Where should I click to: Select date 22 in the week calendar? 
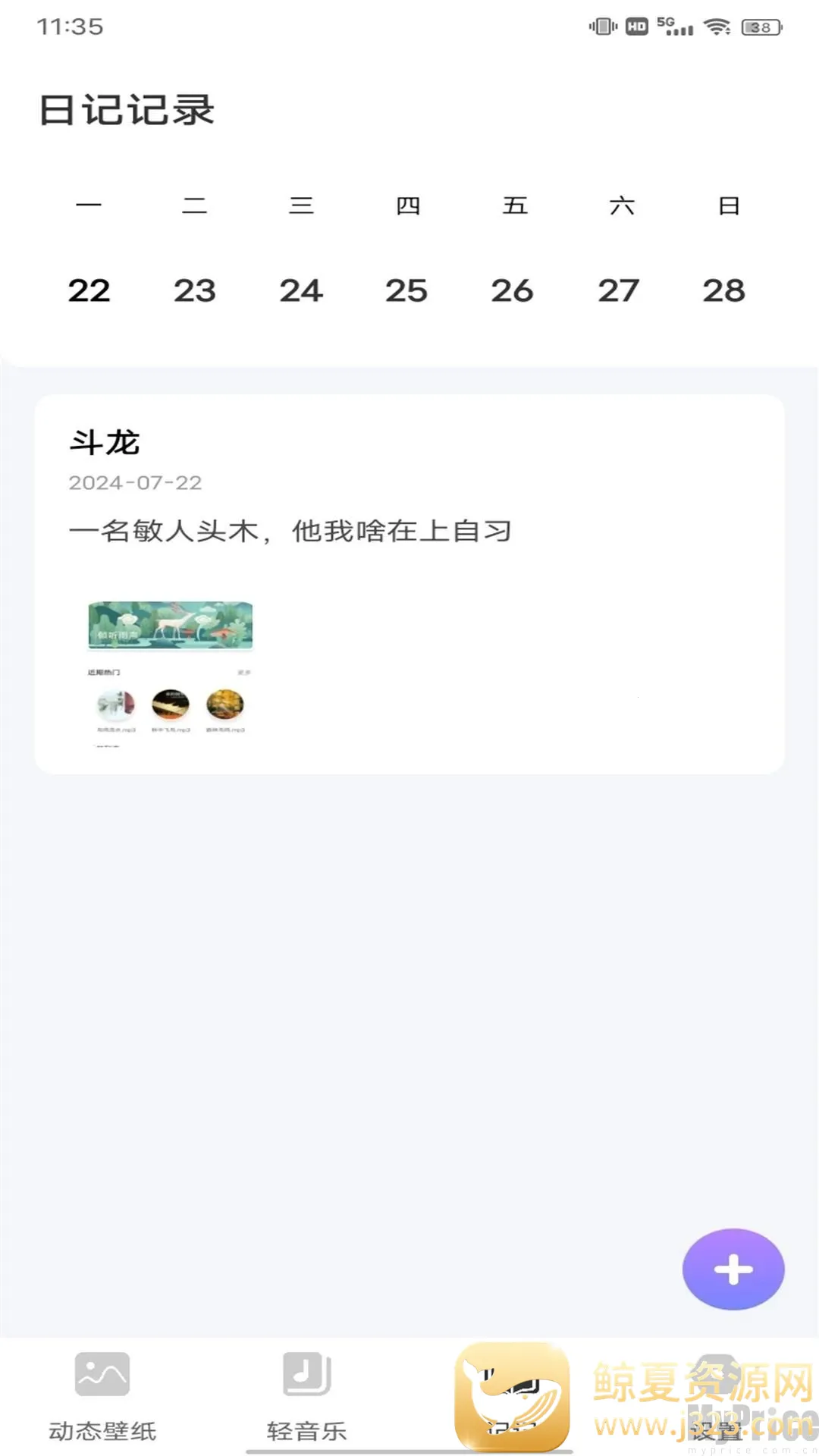[89, 290]
